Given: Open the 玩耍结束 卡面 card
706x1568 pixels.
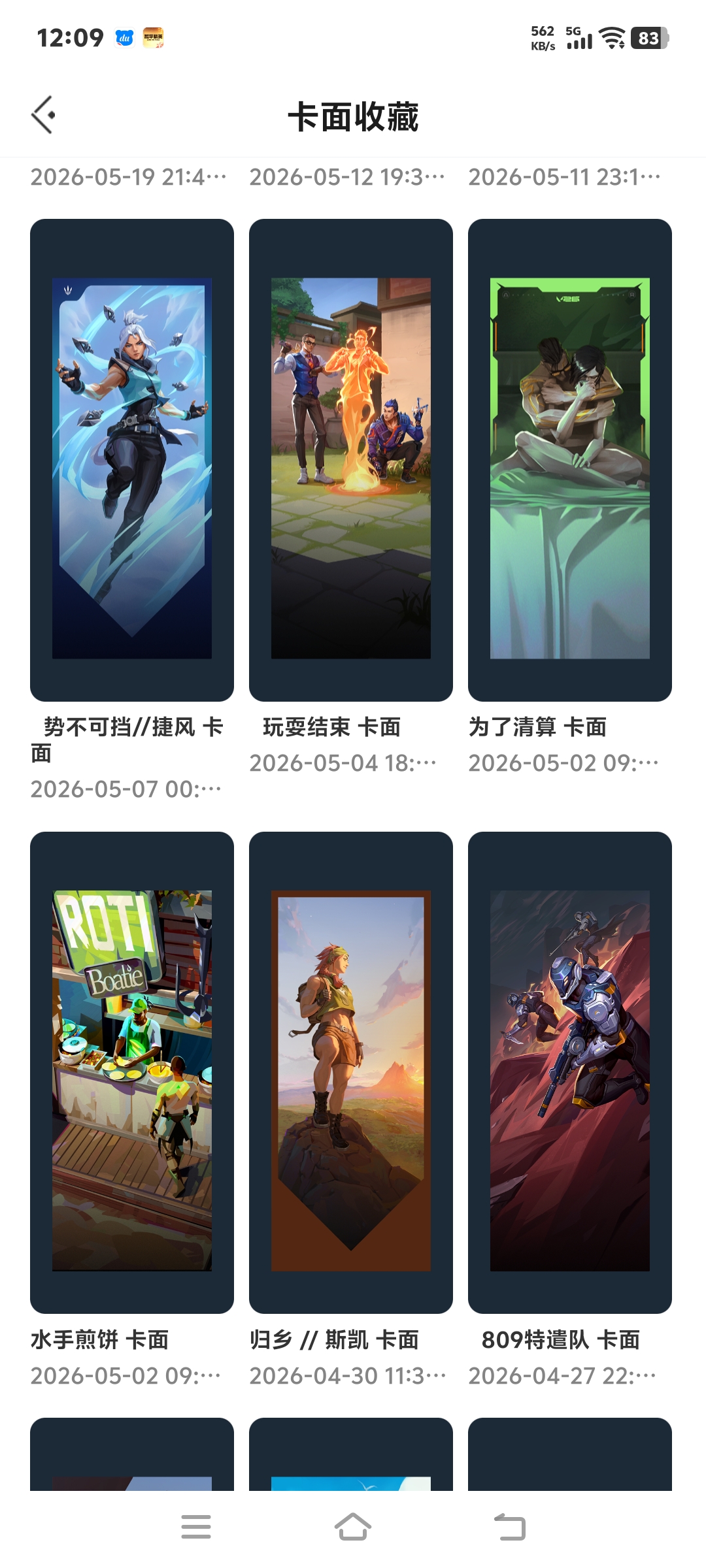Looking at the screenshot, I should (351, 460).
